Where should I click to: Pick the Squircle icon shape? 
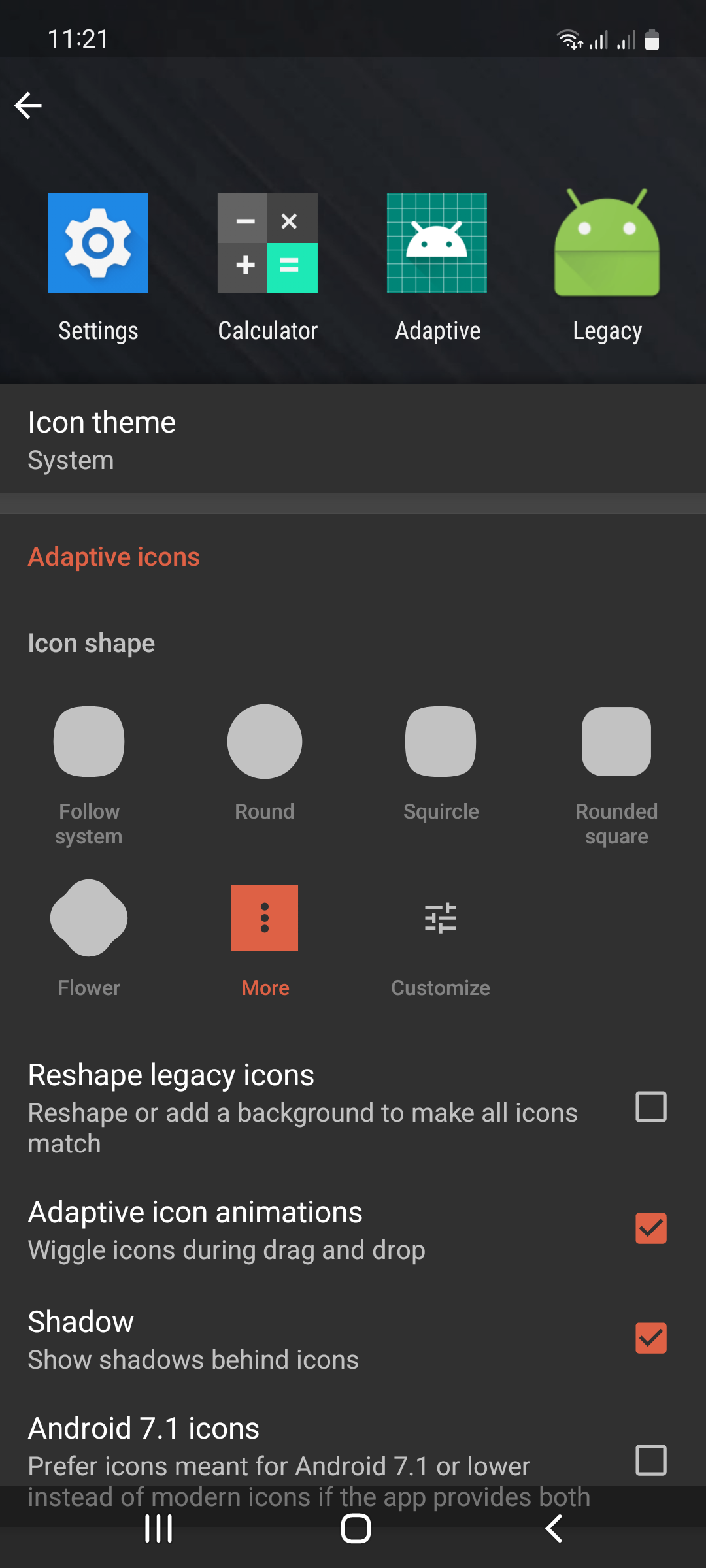point(441,742)
